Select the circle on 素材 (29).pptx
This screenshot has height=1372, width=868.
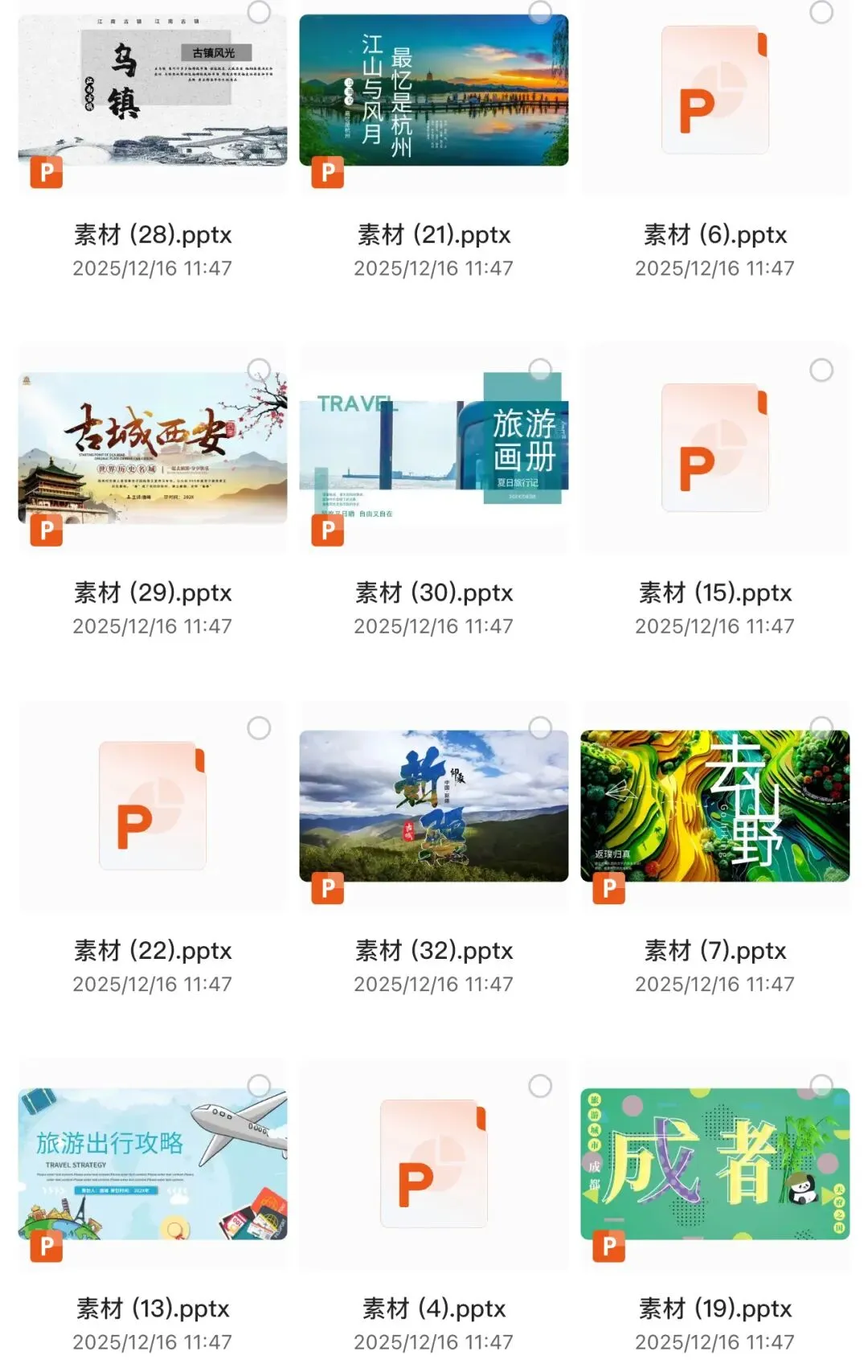[x=259, y=370]
